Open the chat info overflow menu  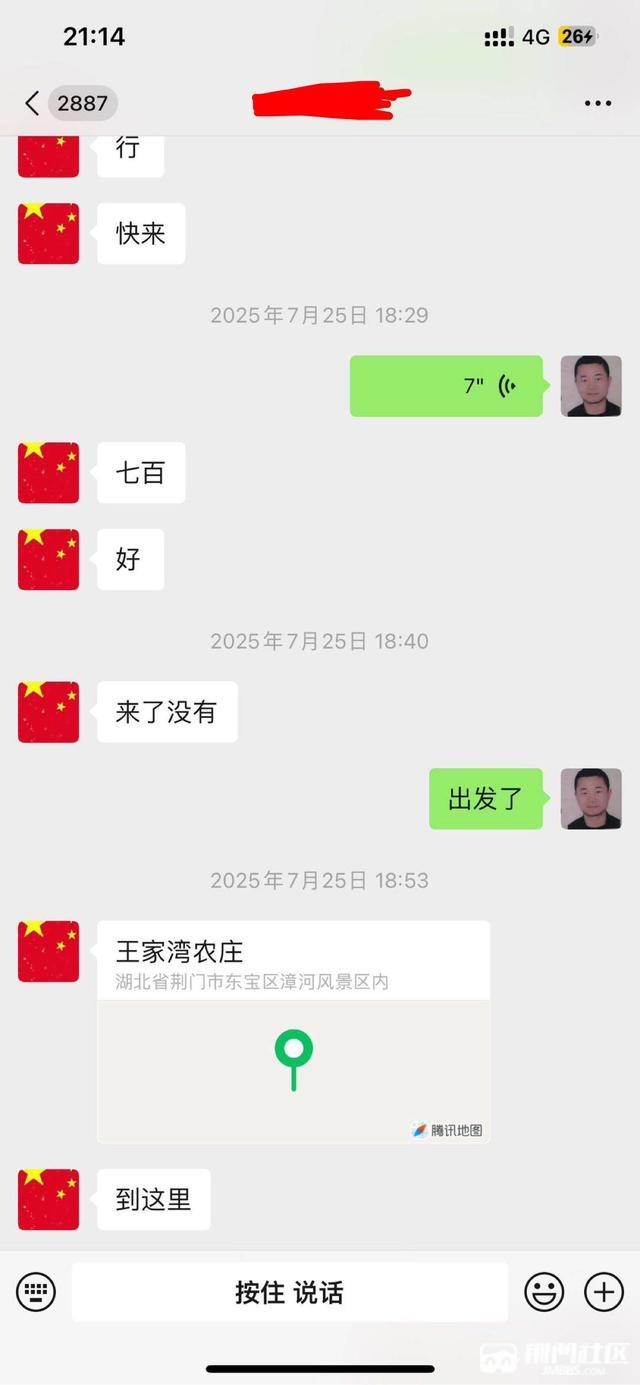597,104
